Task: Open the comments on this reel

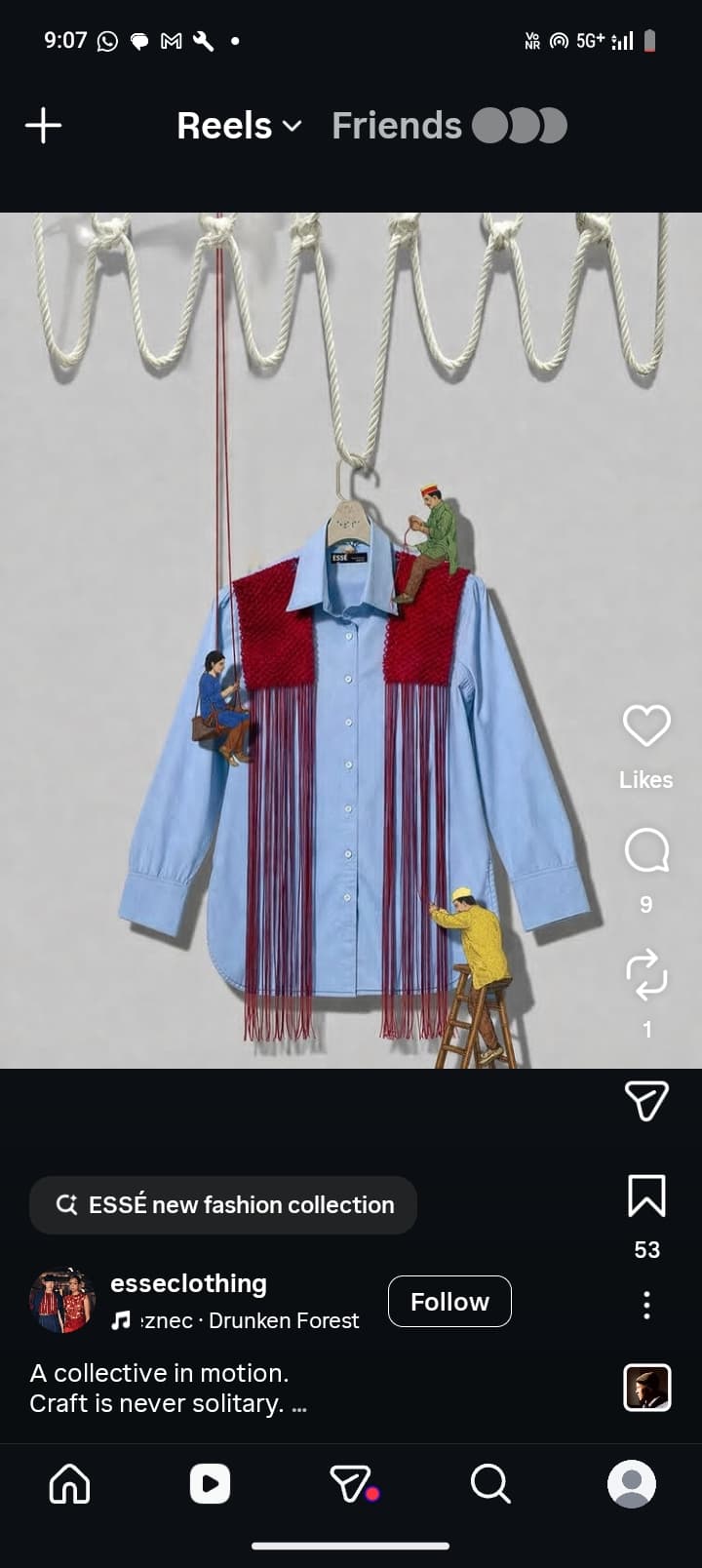Action: (646, 851)
